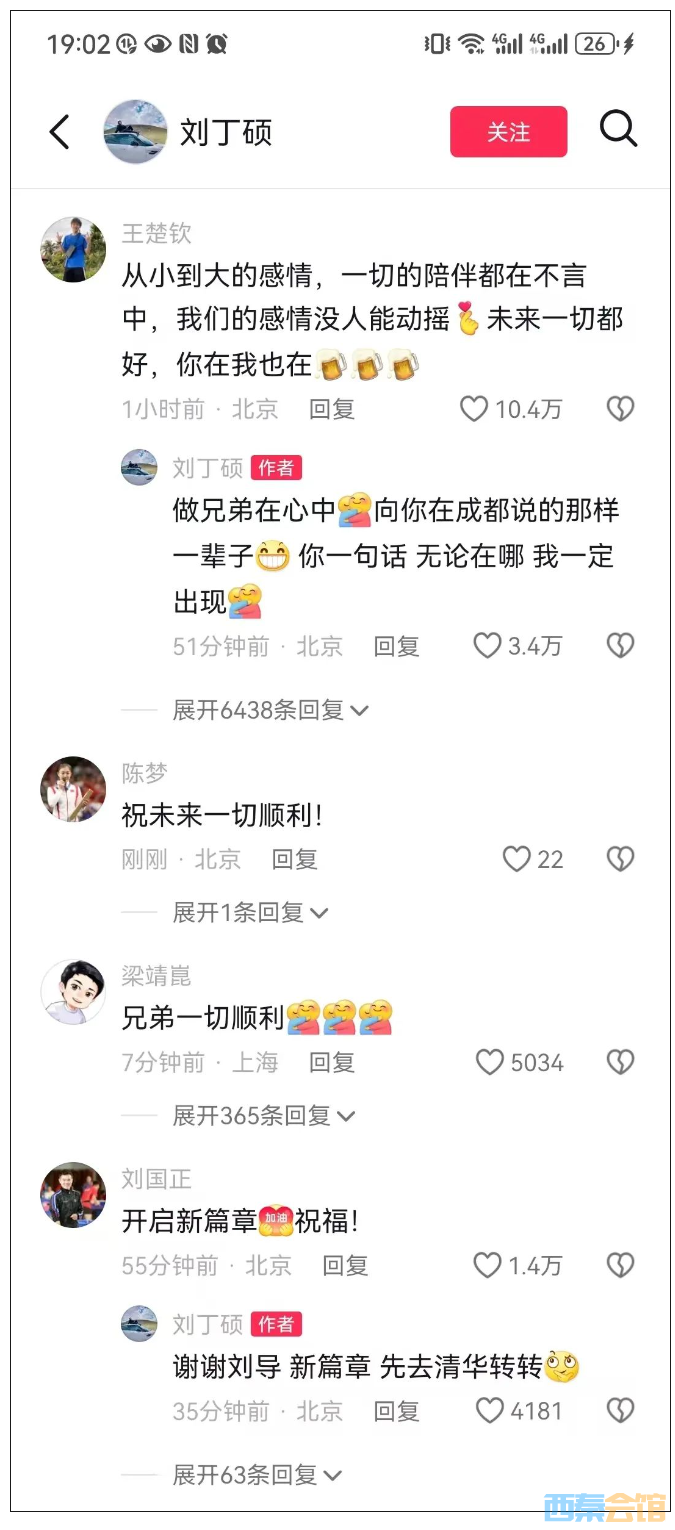Expand 365 replies
The image size is (675, 1530).
264,1115
